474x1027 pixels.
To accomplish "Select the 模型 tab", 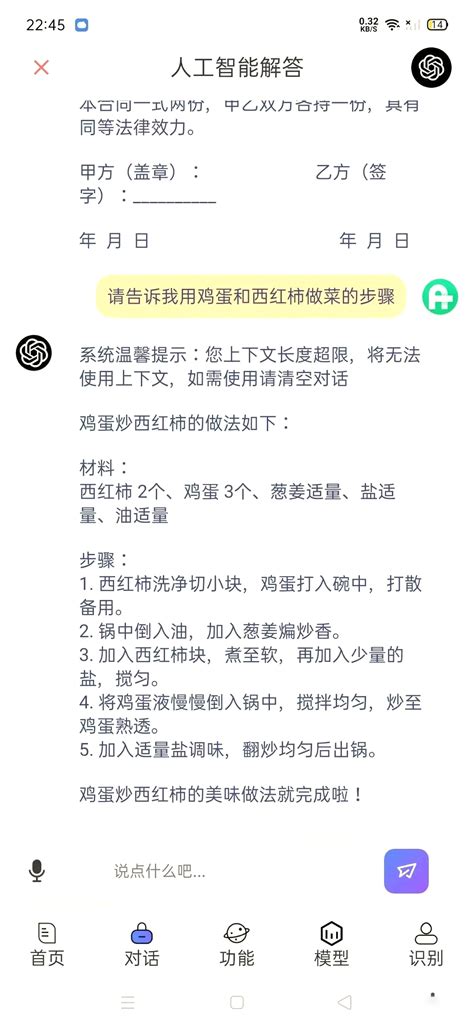I will coord(331,944).
